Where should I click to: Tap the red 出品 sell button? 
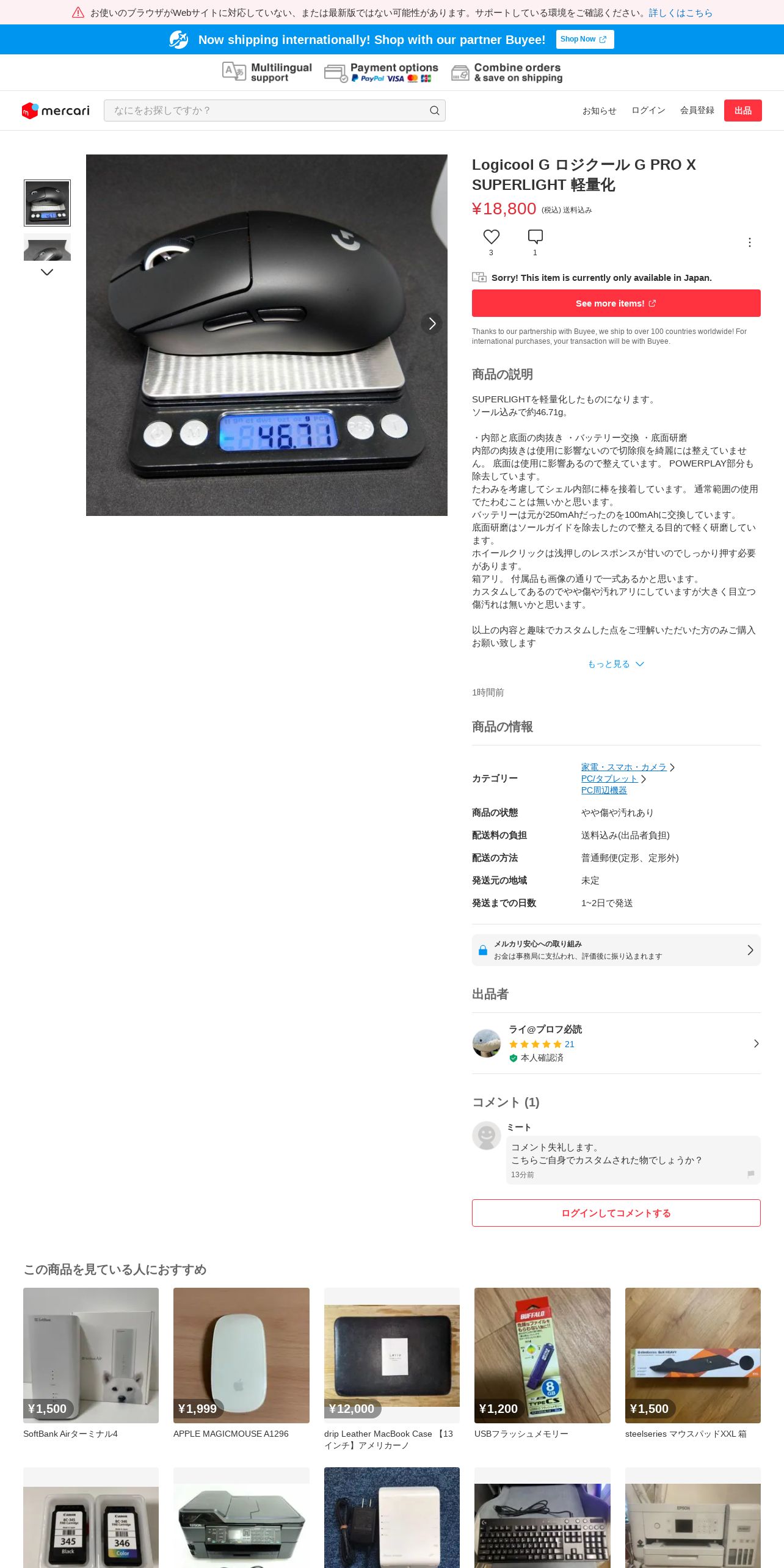[x=742, y=111]
